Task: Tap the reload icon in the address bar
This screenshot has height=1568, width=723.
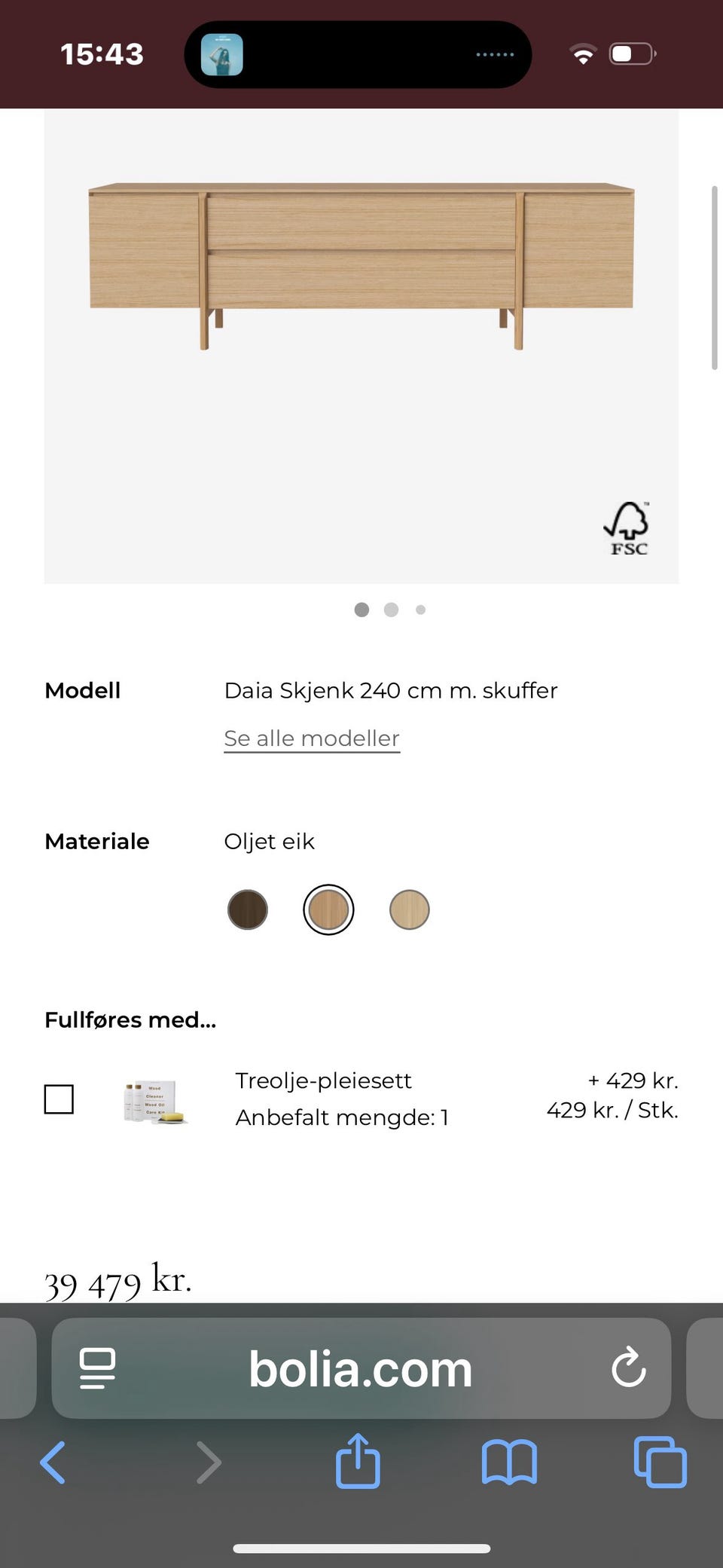Action: pos(630,1371)
